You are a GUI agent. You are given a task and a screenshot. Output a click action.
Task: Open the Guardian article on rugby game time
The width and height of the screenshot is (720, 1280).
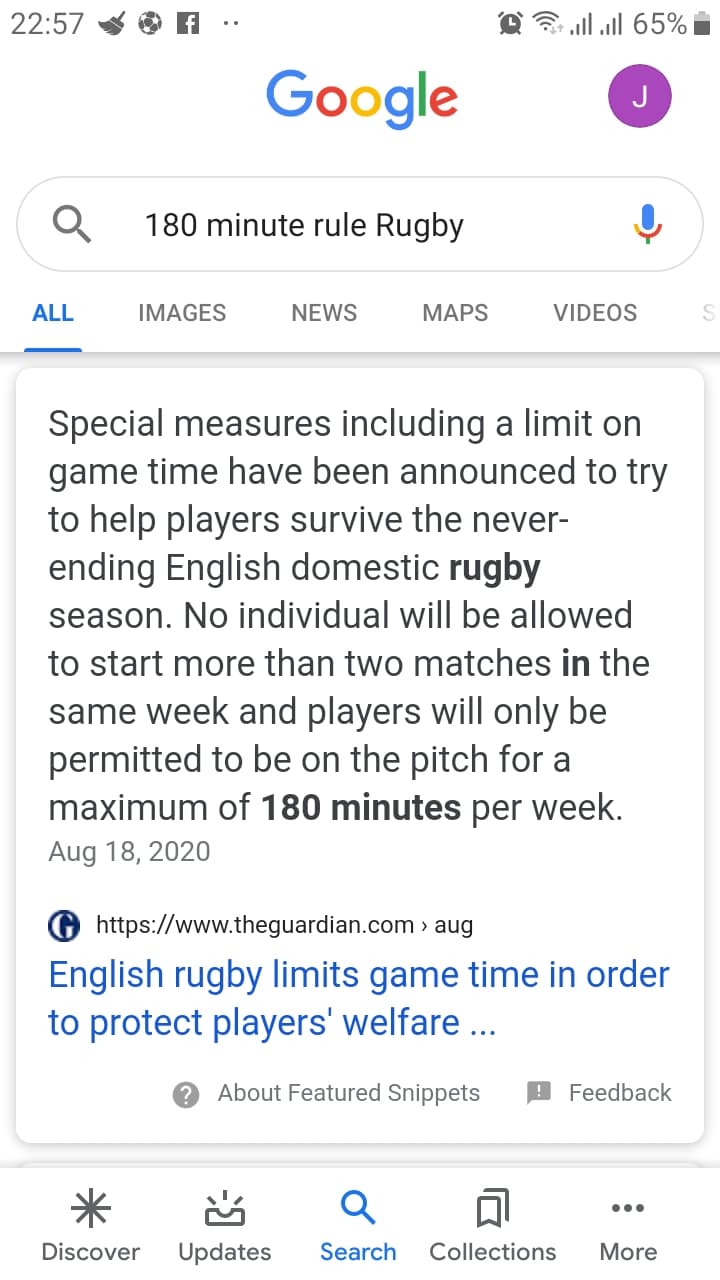(x=359, y=998)
